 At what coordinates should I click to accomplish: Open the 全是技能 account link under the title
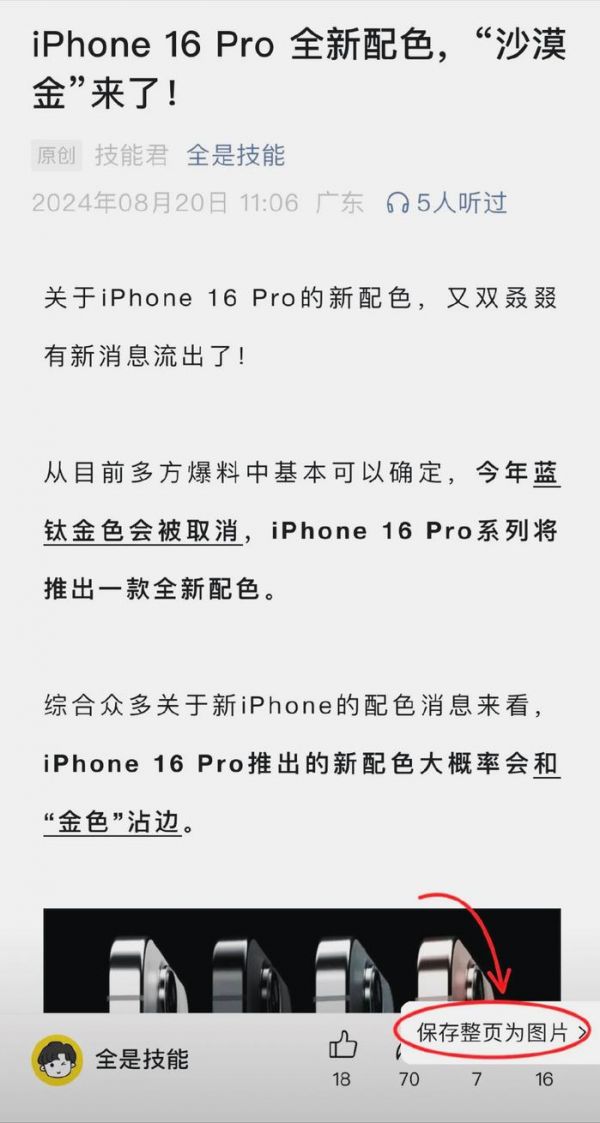click(235, 155)
